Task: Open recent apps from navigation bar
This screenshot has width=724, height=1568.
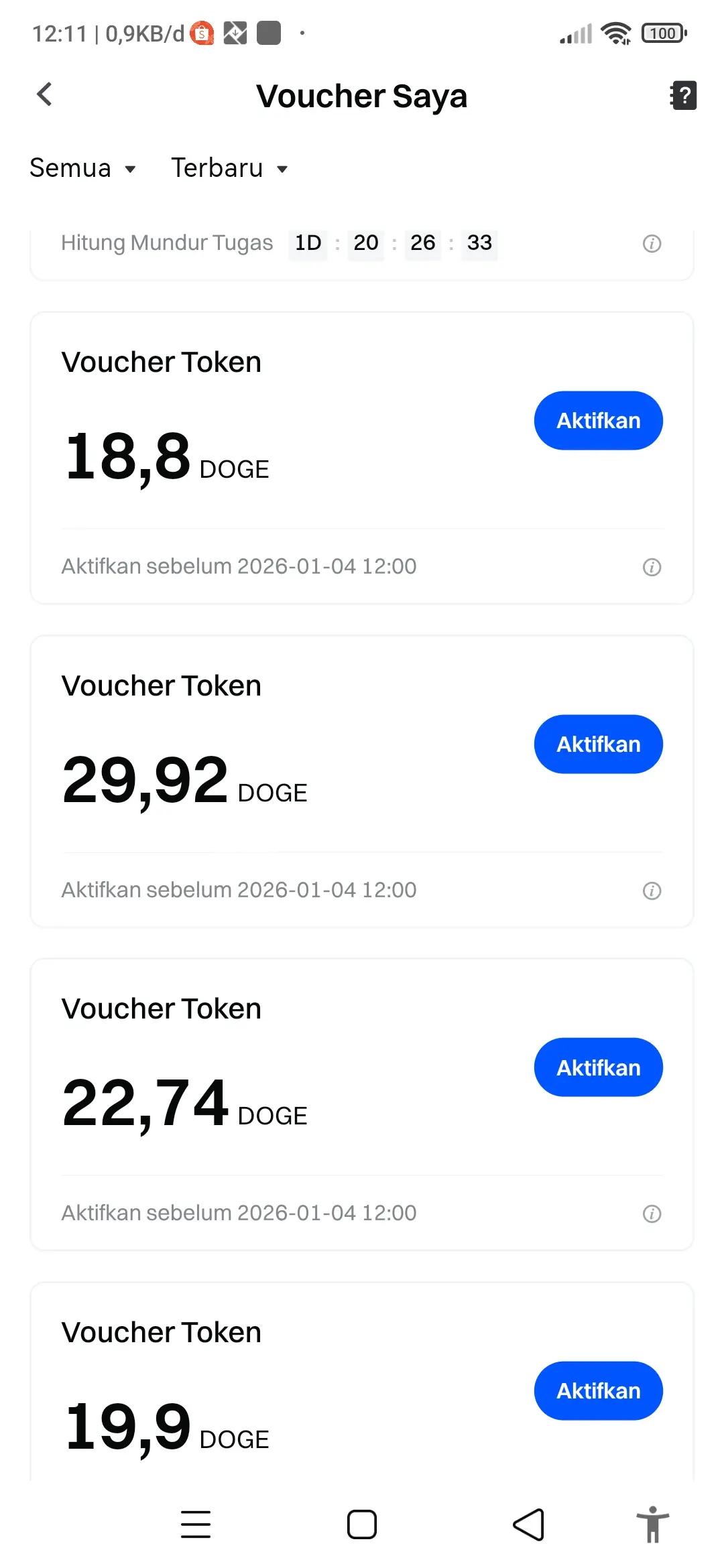Action: coord(196,1524)
